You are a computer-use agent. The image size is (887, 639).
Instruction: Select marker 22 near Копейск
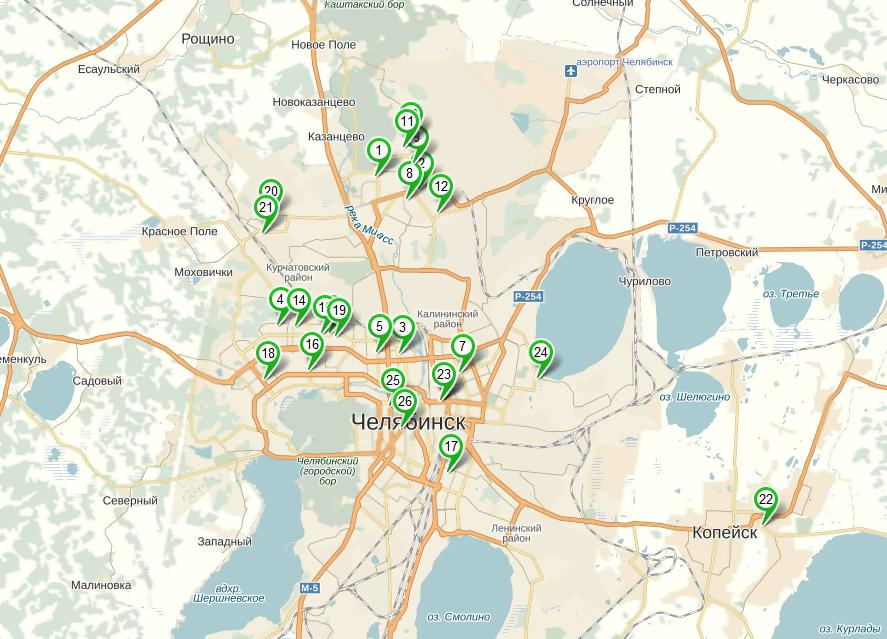(x=766, y=500)
